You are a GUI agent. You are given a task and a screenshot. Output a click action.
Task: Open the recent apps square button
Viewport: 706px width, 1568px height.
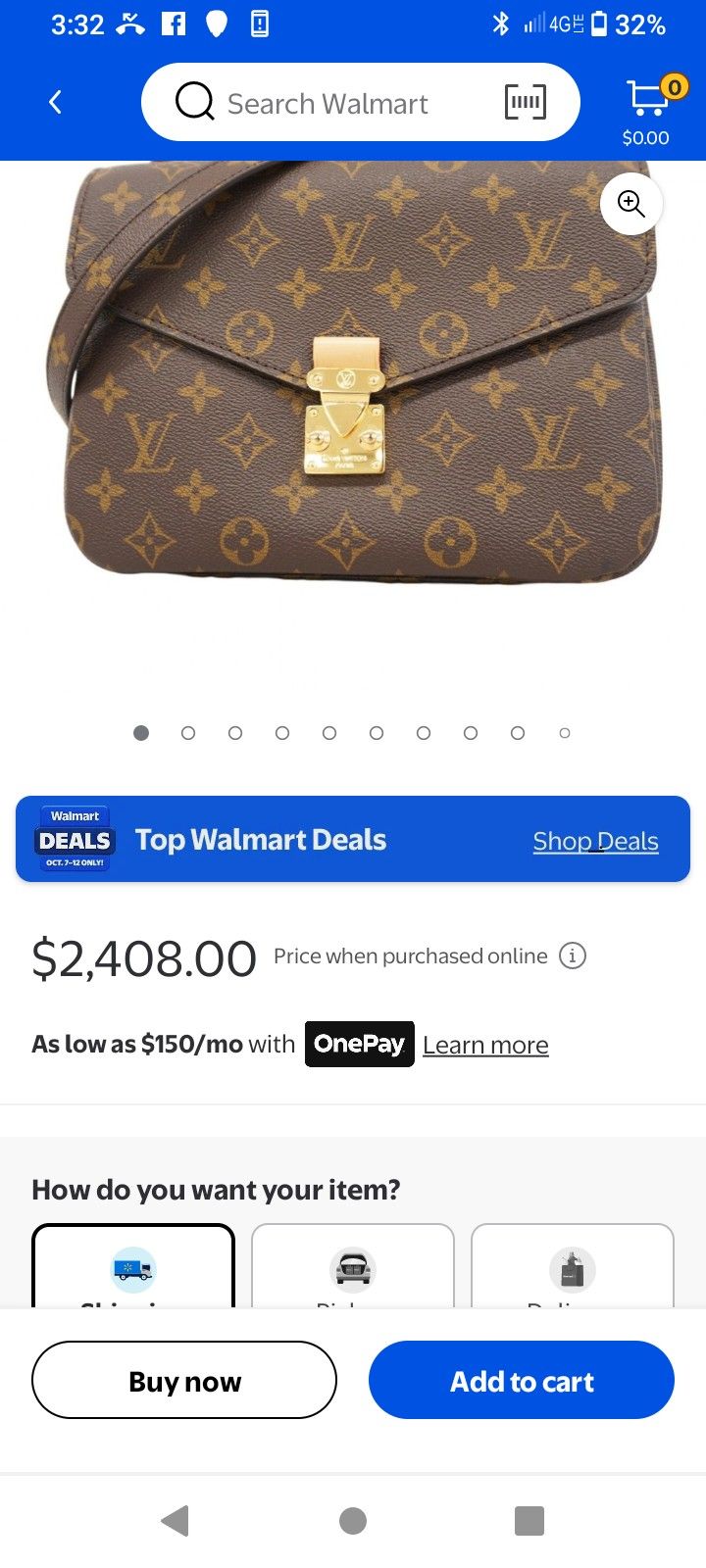pyautogui.click(x=529, y=1521)
